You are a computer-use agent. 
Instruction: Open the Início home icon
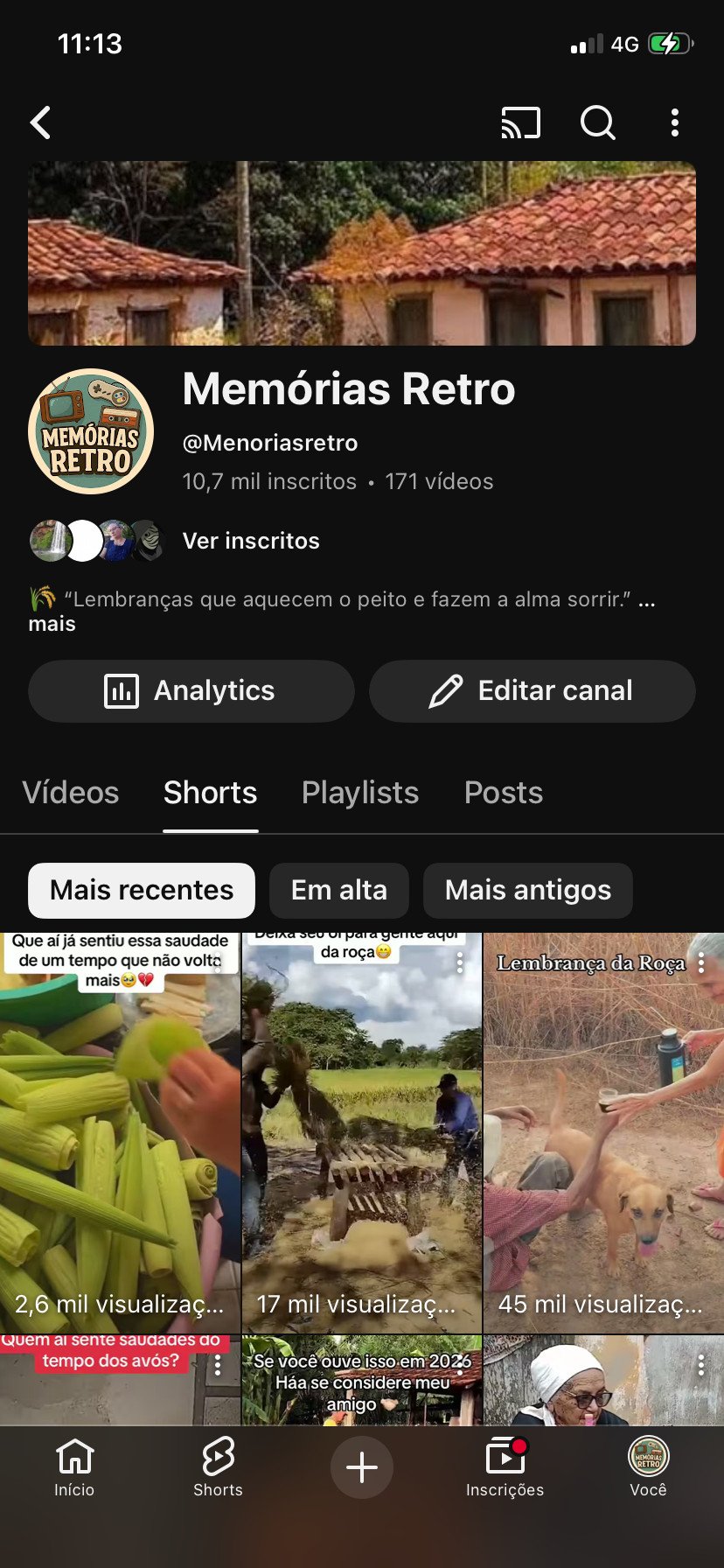(x=74, y=1468)
